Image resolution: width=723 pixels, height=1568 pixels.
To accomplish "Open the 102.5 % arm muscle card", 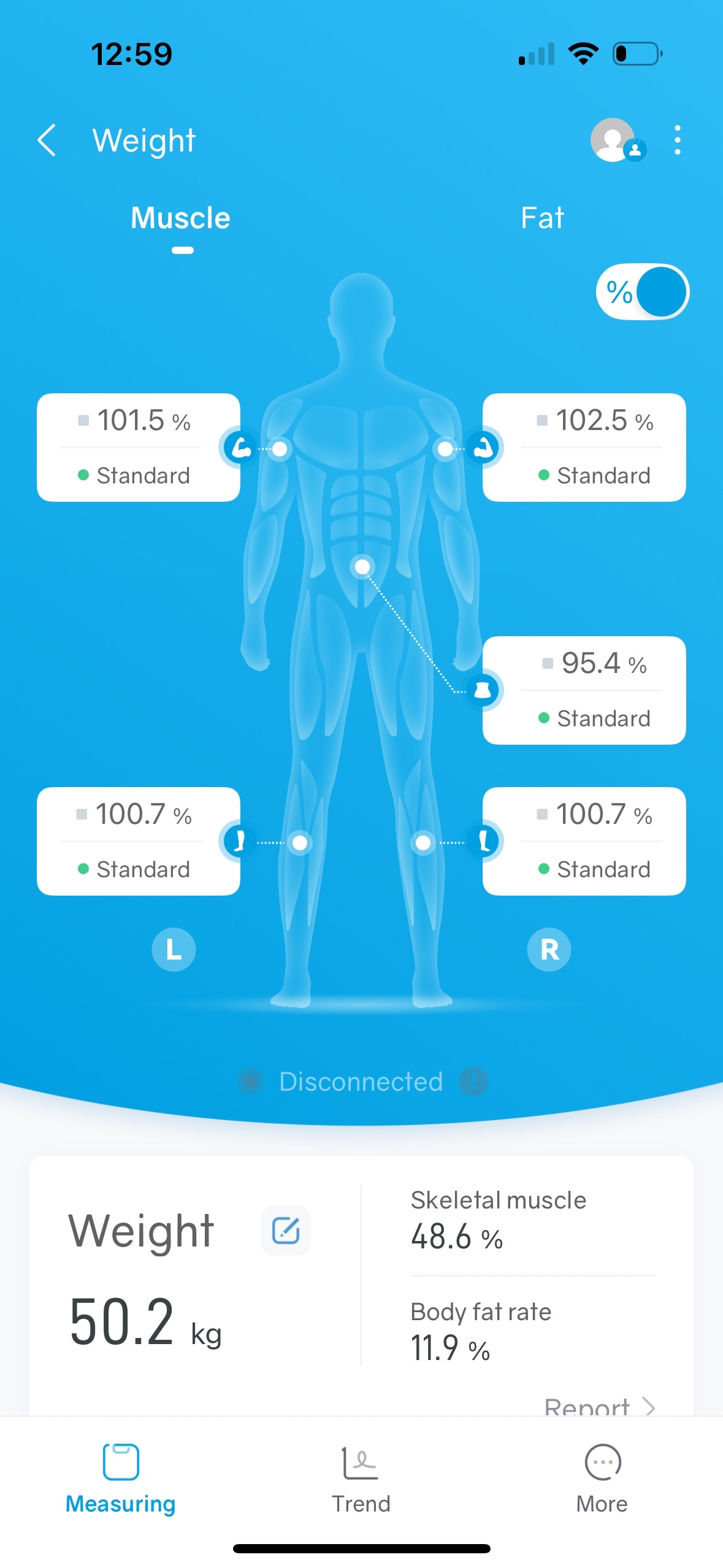I will coord(584,448).
